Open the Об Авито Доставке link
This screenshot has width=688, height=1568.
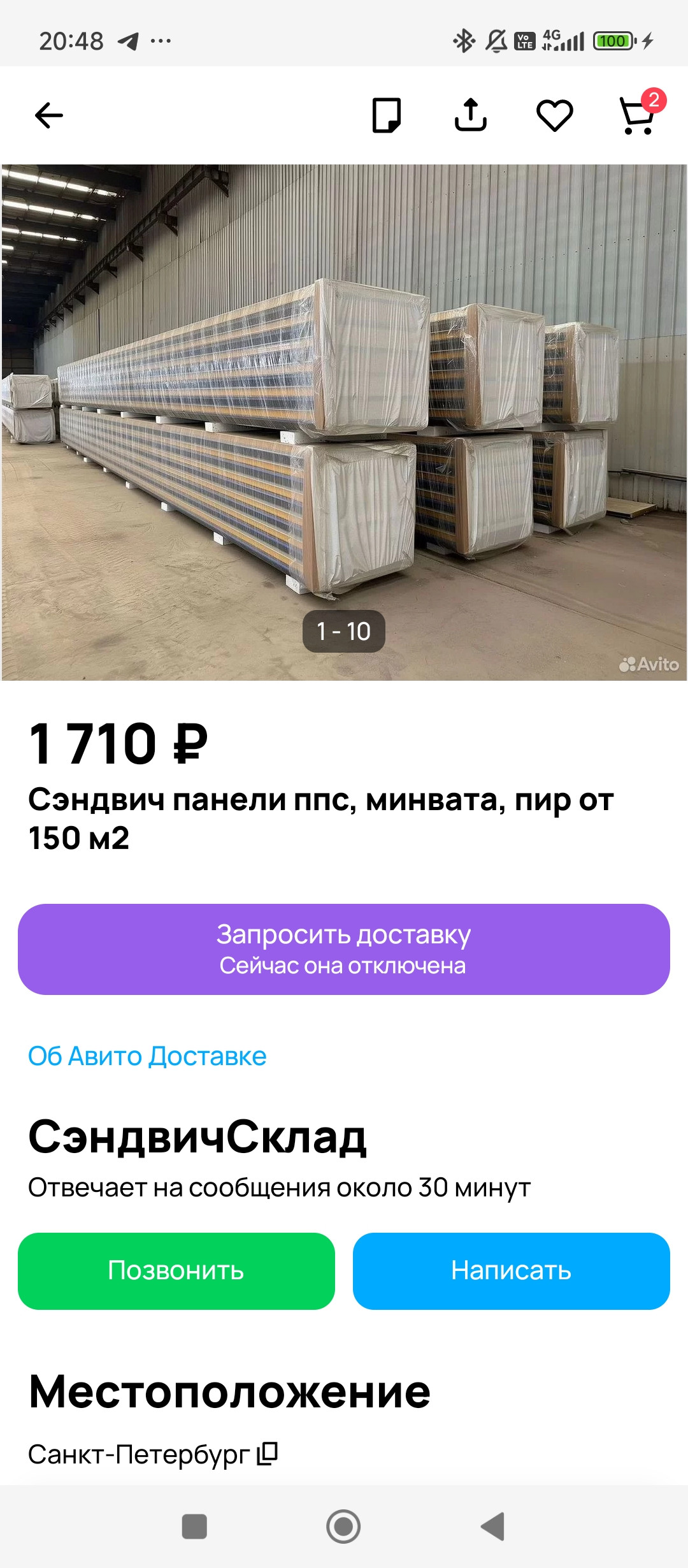(x=147, y=1056)
